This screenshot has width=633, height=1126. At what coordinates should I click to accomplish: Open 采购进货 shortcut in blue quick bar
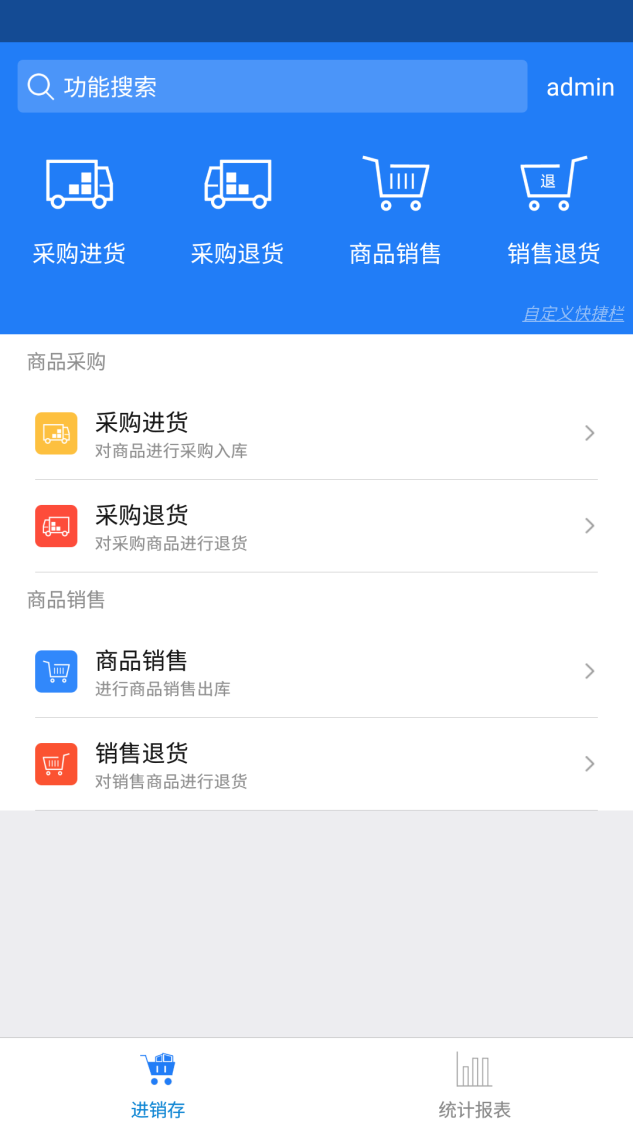click(x=79, y=210)
